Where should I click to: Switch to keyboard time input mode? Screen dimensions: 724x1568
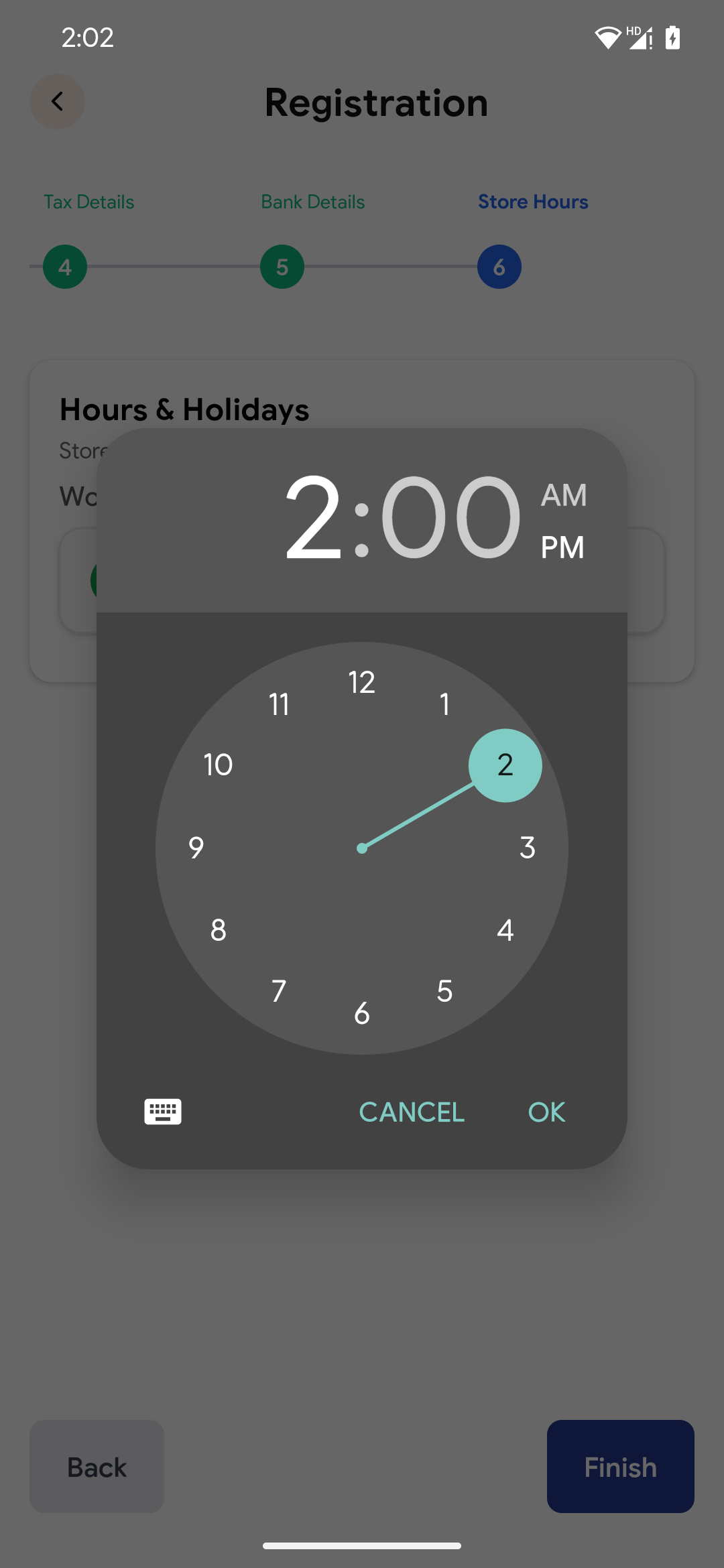click(x=163, y=1112)
